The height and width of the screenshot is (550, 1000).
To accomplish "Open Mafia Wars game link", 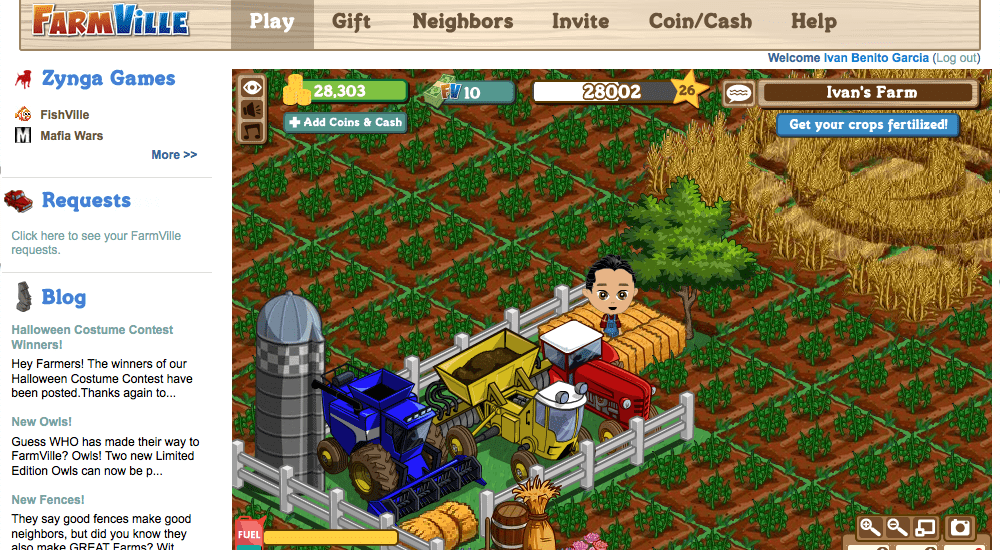I will 71,136.
